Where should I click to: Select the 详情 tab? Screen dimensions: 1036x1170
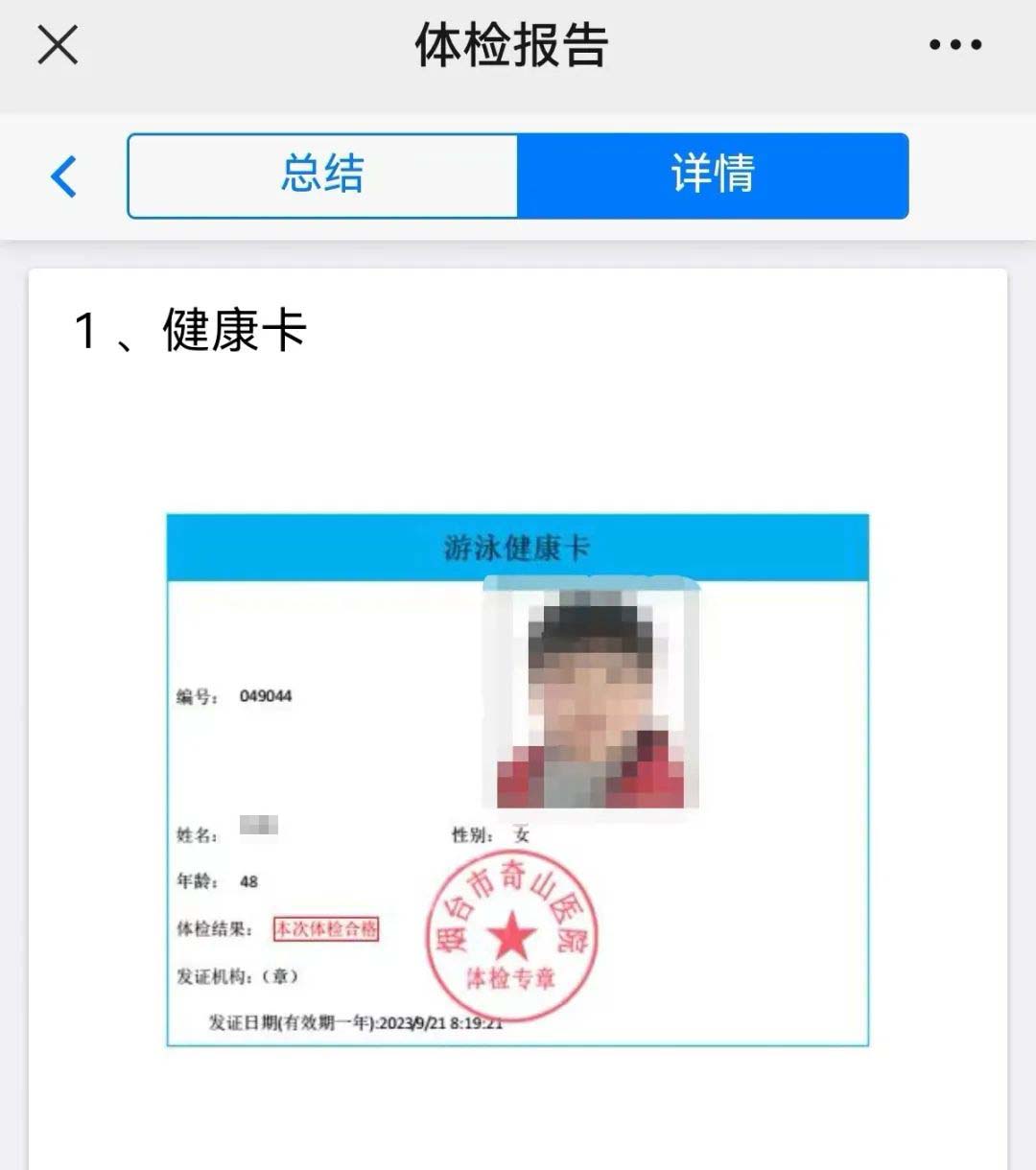[713, 176]
